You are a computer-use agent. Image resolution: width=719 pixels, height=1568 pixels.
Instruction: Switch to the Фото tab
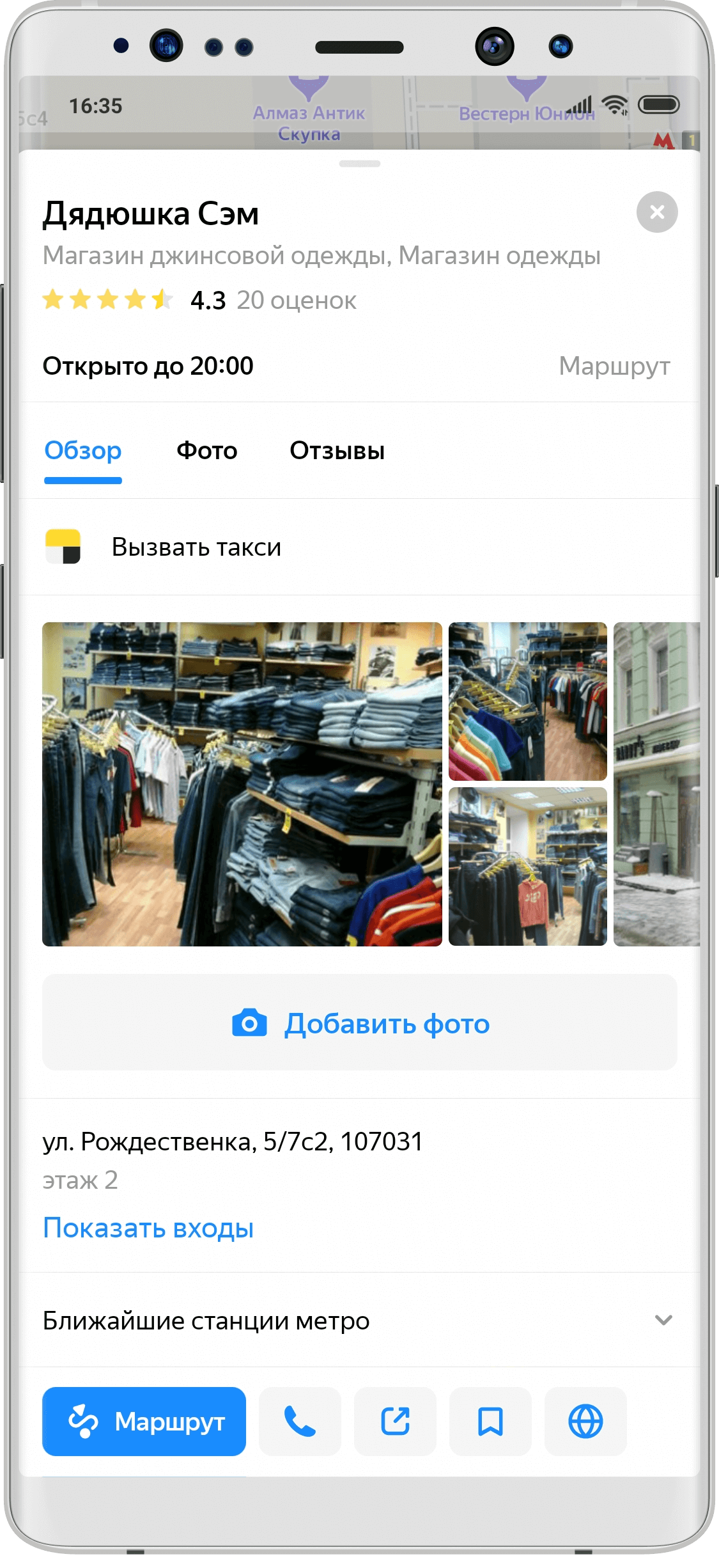click(206, 451)
